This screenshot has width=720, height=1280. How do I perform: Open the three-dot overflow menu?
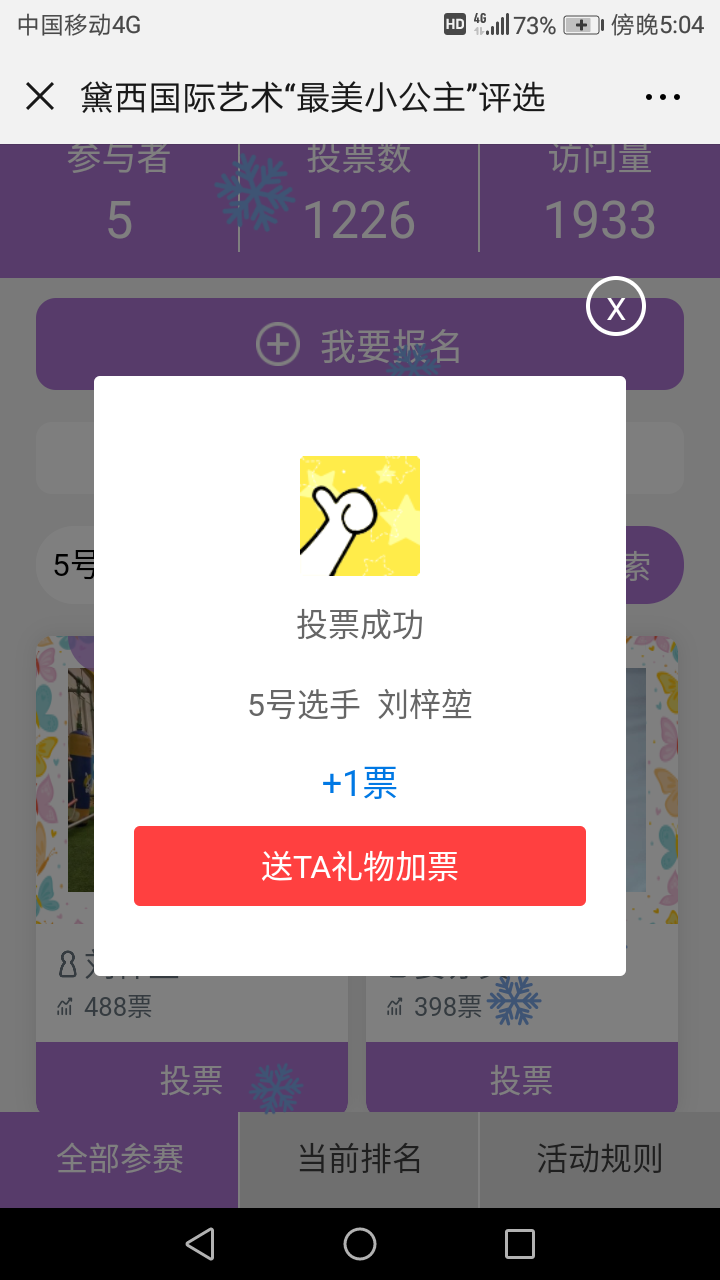pyautogui.click(x=662, y=97)
